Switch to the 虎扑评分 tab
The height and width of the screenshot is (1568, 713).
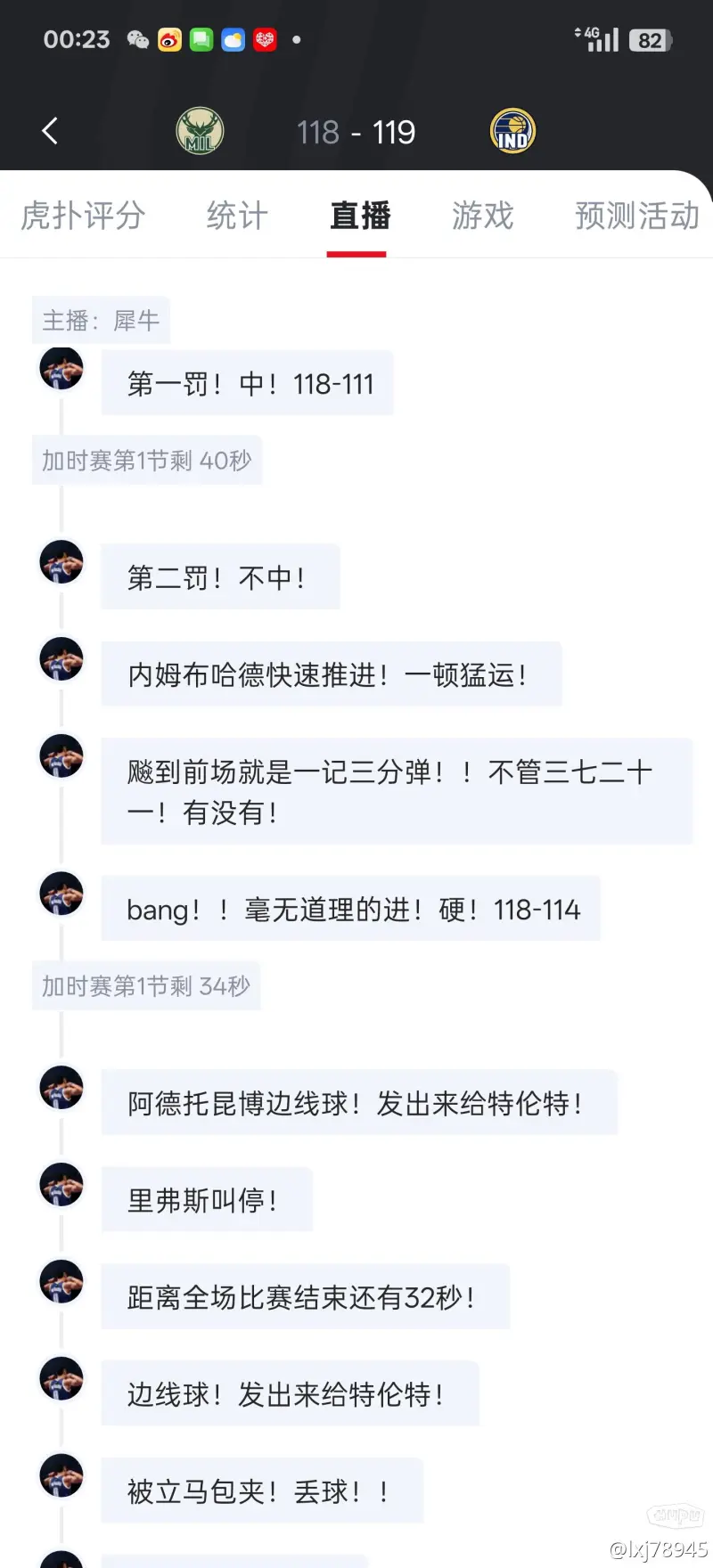tap(83, 216)
